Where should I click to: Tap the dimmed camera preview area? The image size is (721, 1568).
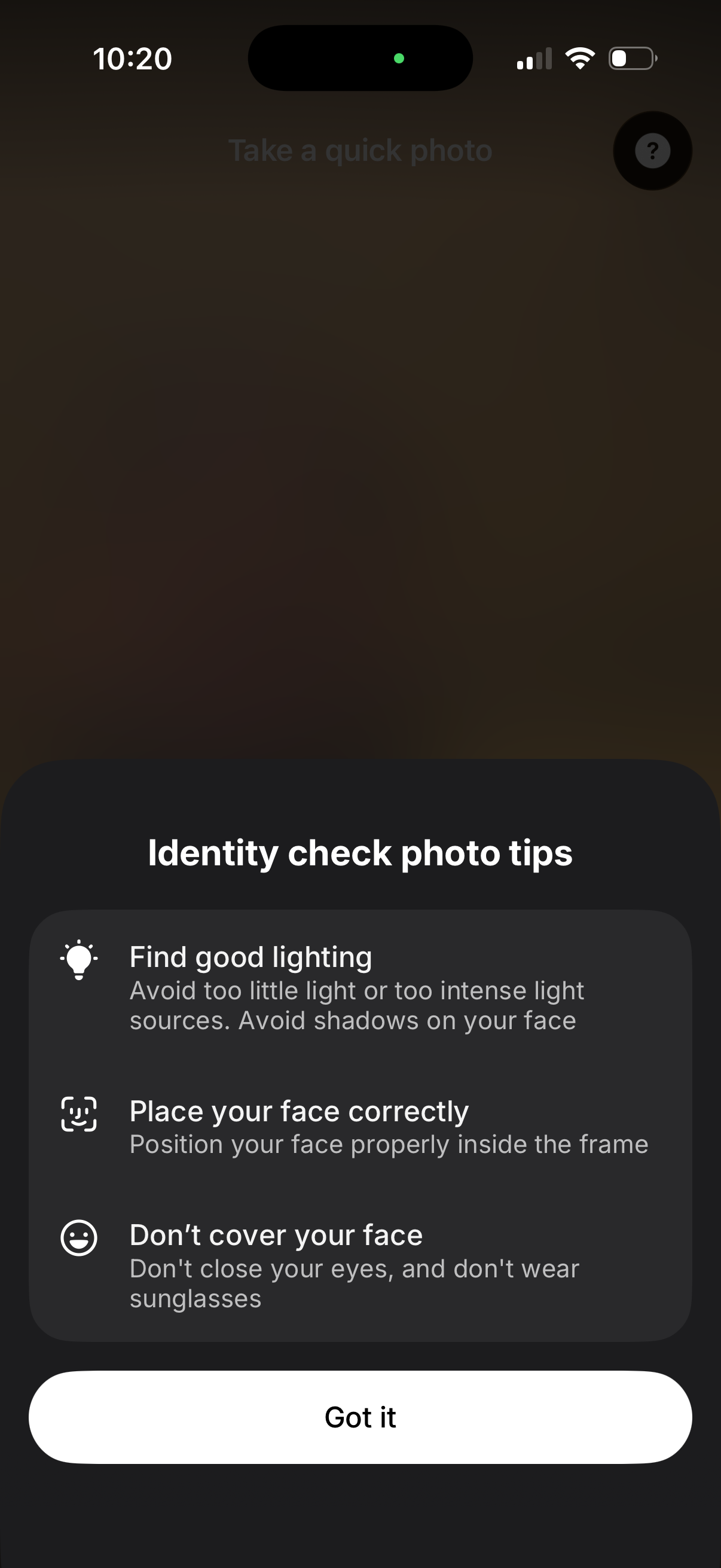click(360, 456)
